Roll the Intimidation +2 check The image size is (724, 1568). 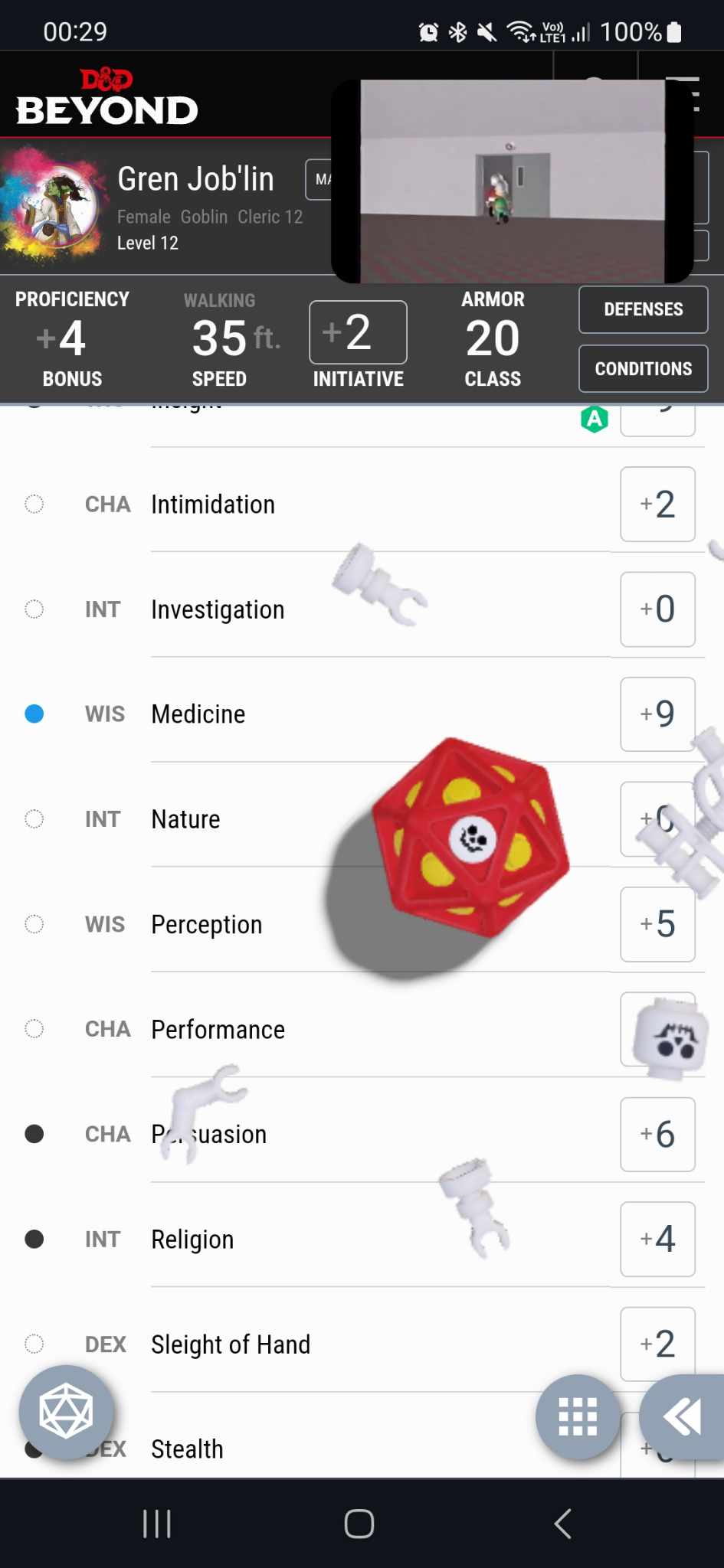(x=657, y=505)
